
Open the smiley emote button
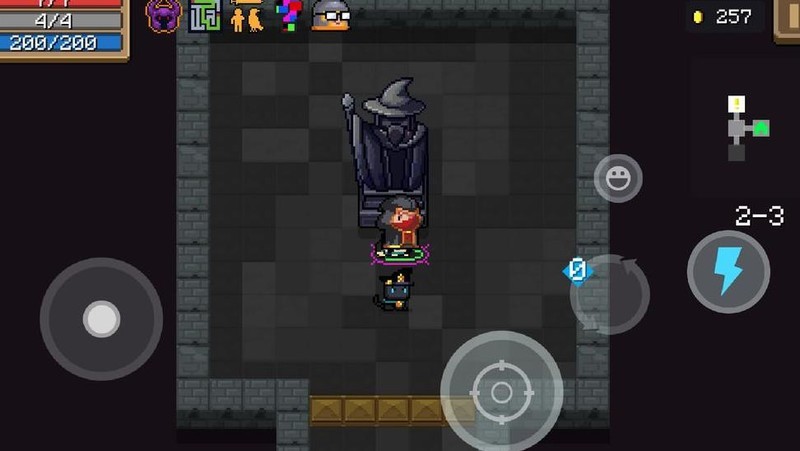tap(618, 178)
